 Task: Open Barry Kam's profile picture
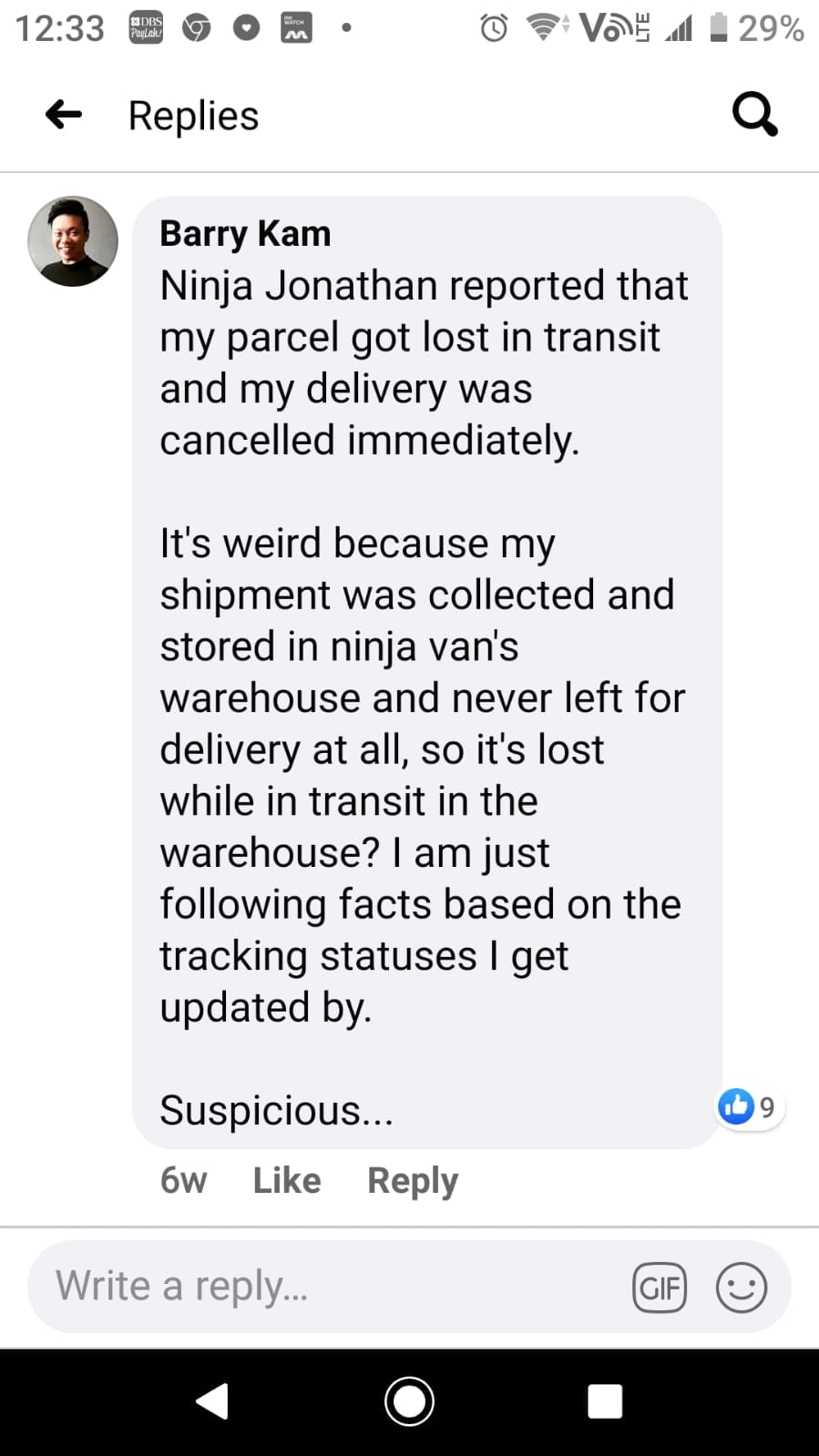(x=73, y=241)
